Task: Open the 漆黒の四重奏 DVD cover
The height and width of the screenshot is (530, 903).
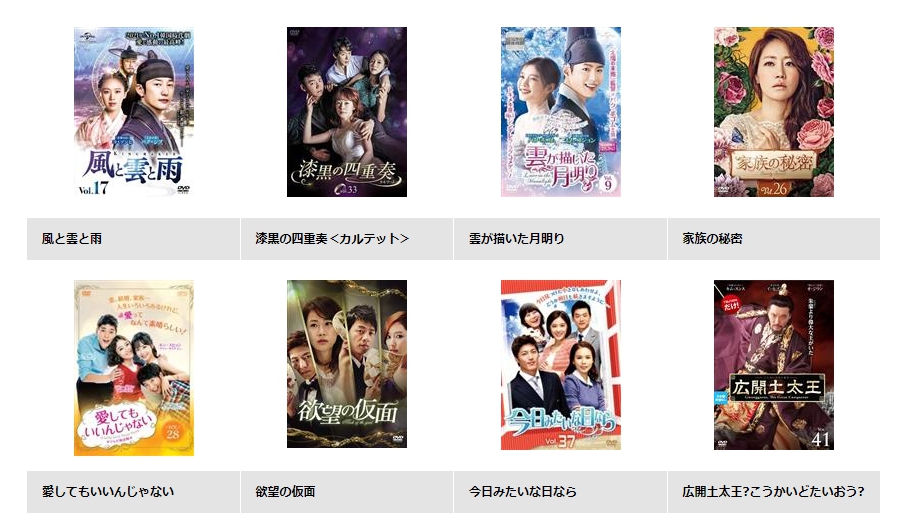Action: pos(347,112)
